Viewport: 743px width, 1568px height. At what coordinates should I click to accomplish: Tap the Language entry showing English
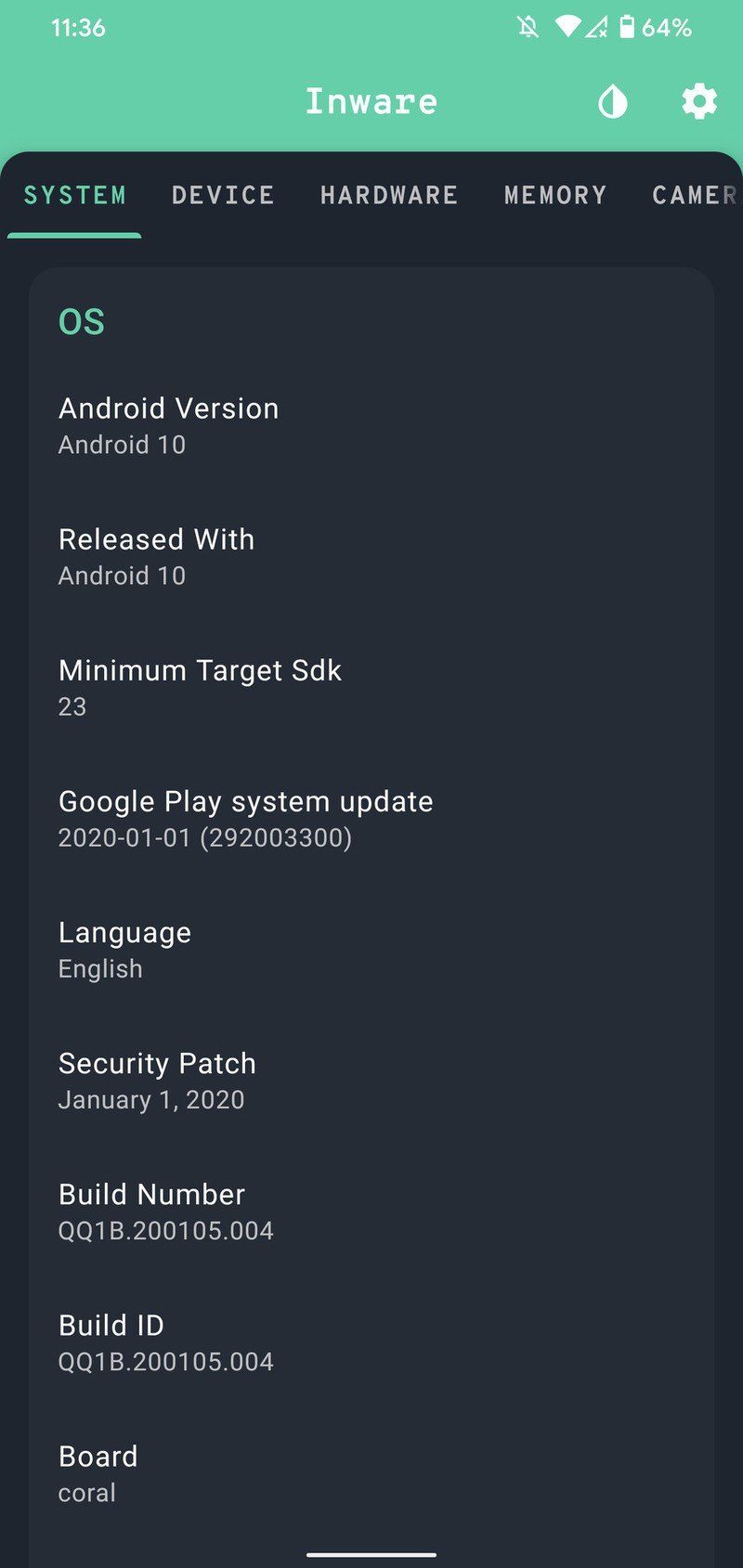click(x=124, y=949)
